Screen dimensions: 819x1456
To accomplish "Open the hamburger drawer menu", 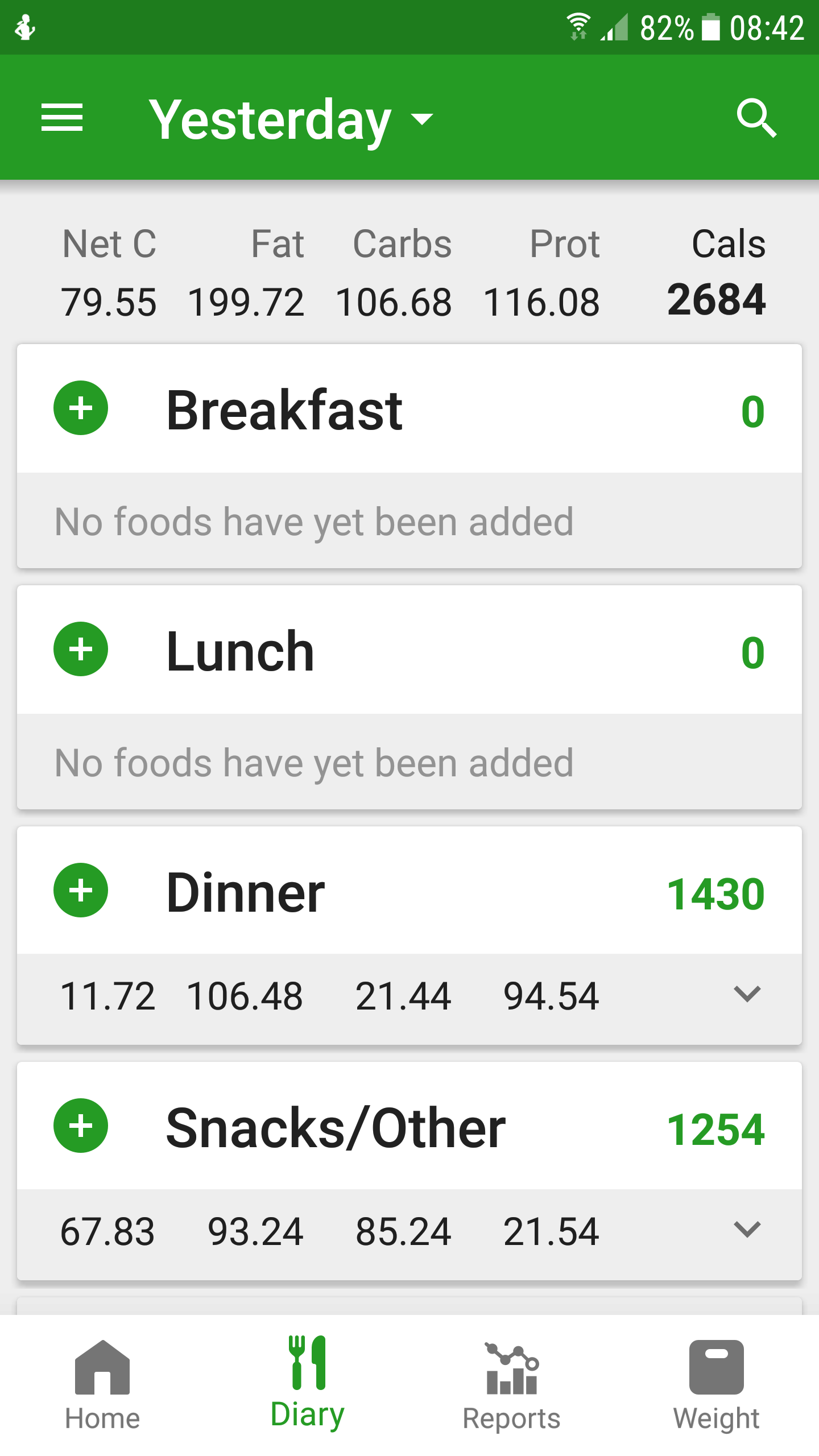I will point(62,118).
